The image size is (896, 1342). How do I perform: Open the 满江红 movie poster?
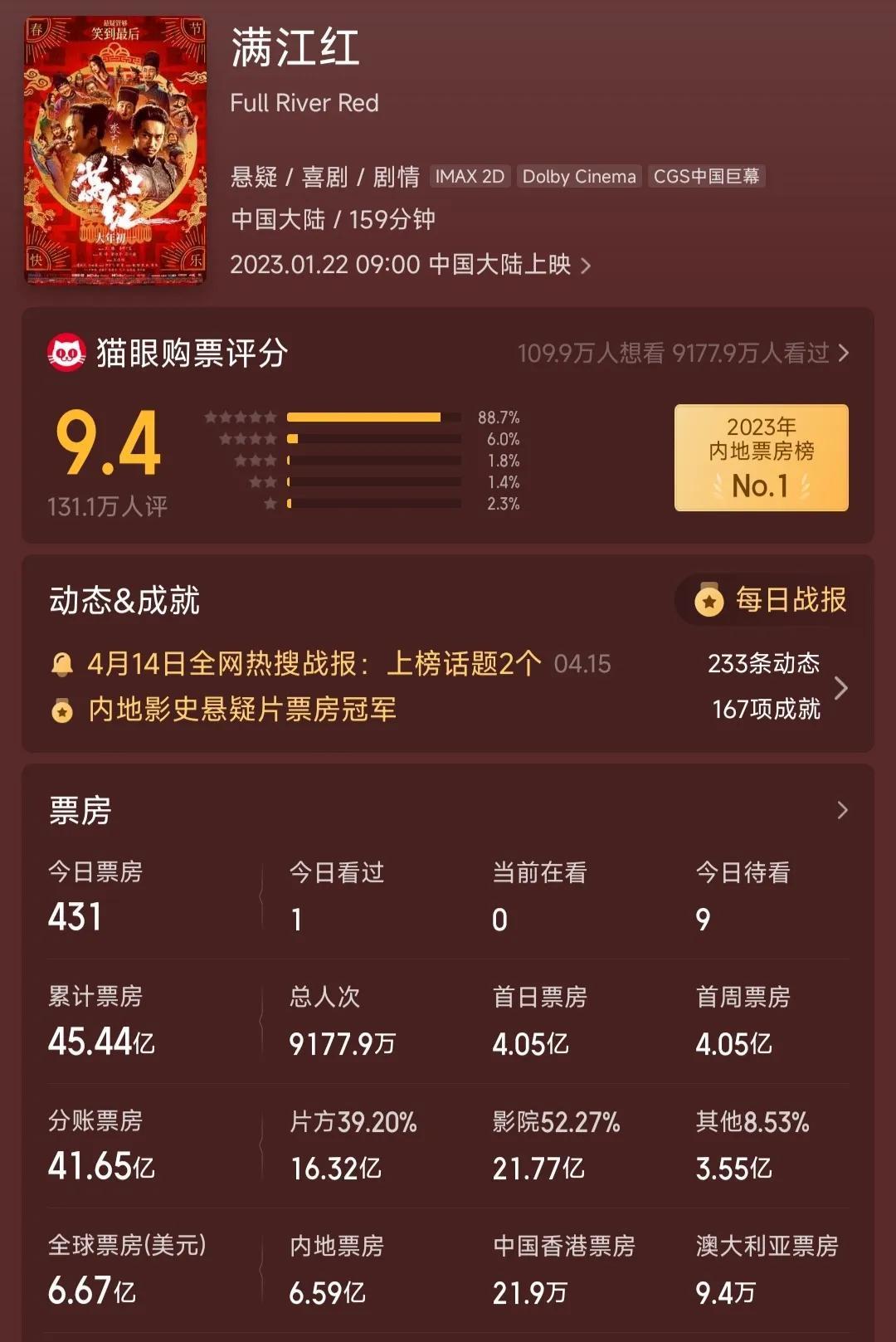point(115,151)
